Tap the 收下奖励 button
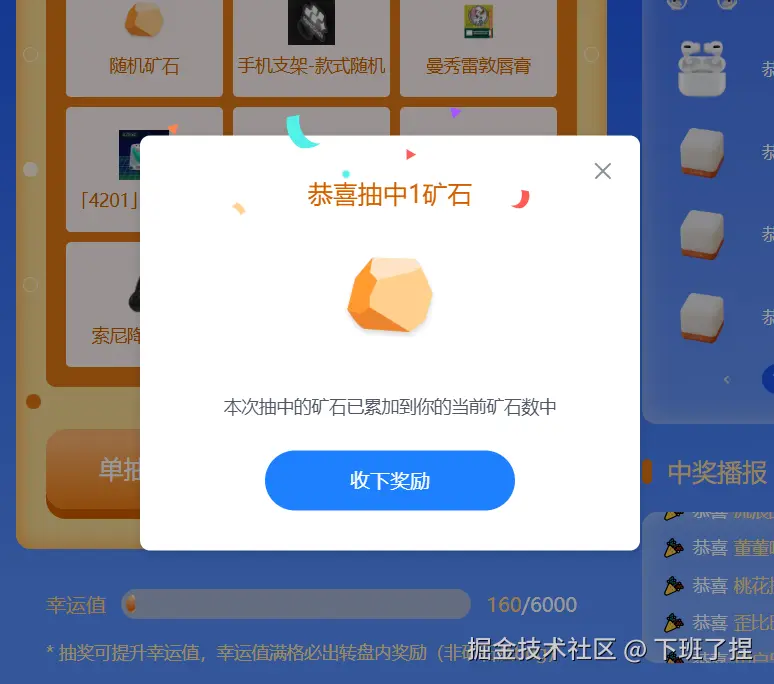This screenshot has height=684, width=774. tap(390, 481)
